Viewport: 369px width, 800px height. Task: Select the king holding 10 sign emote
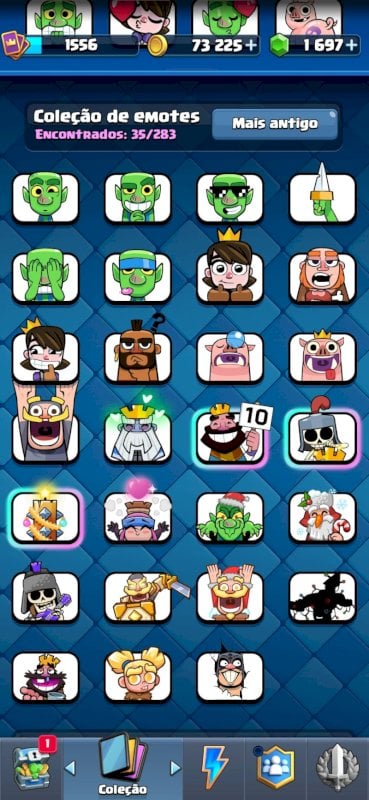click(x=230, y=435)
